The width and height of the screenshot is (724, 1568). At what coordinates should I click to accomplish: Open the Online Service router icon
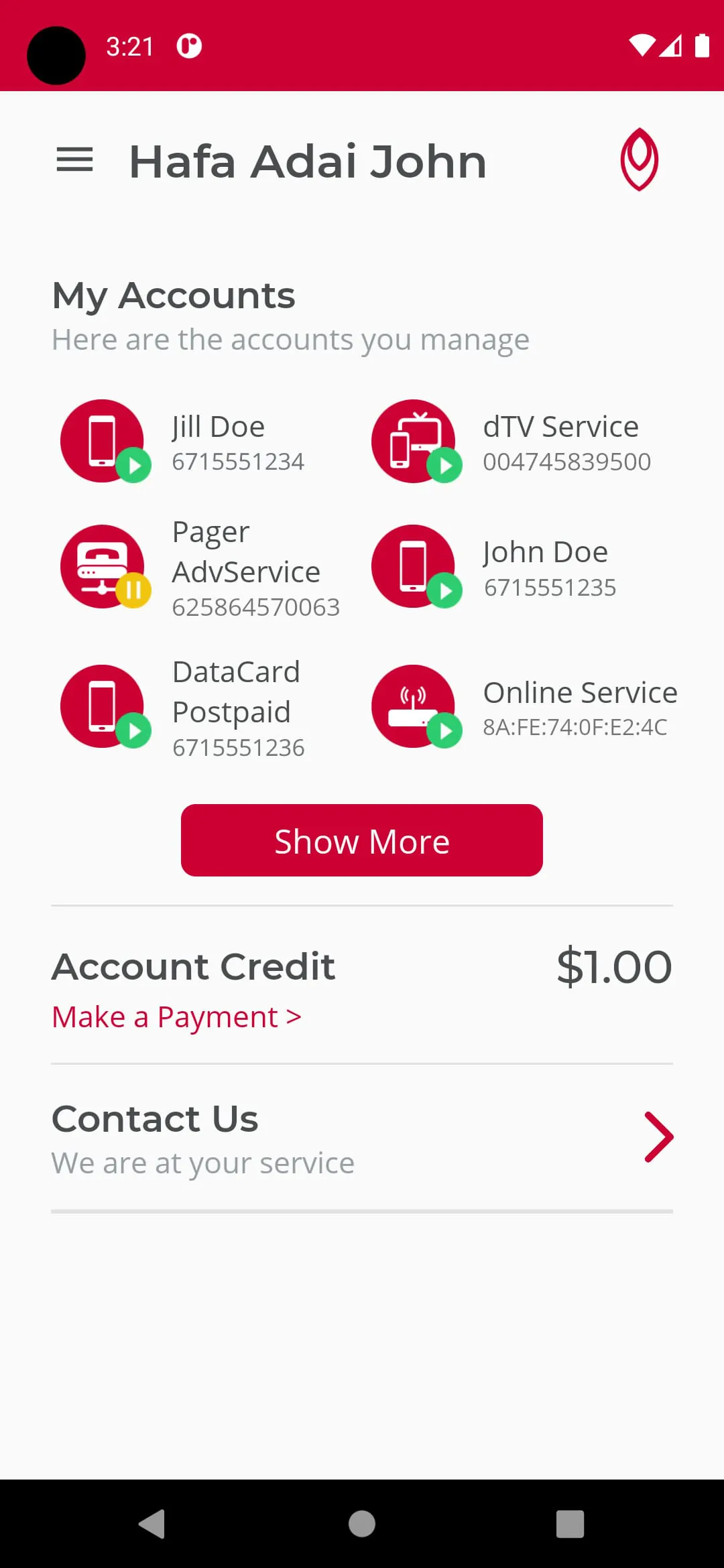pyautogui.click(x=414, y=706)
